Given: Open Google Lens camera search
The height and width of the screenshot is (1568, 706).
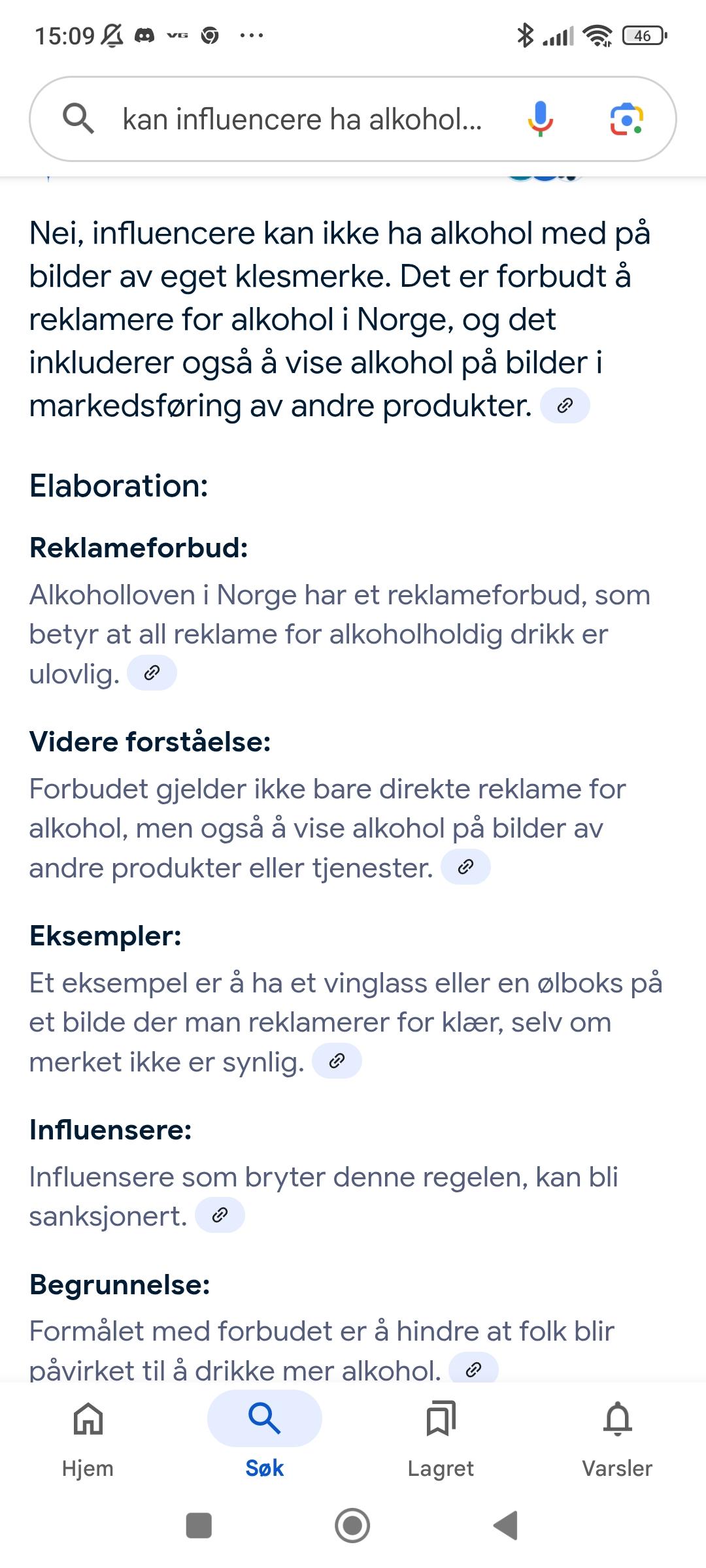Looking at the screenshot, I should click(626, 119).
